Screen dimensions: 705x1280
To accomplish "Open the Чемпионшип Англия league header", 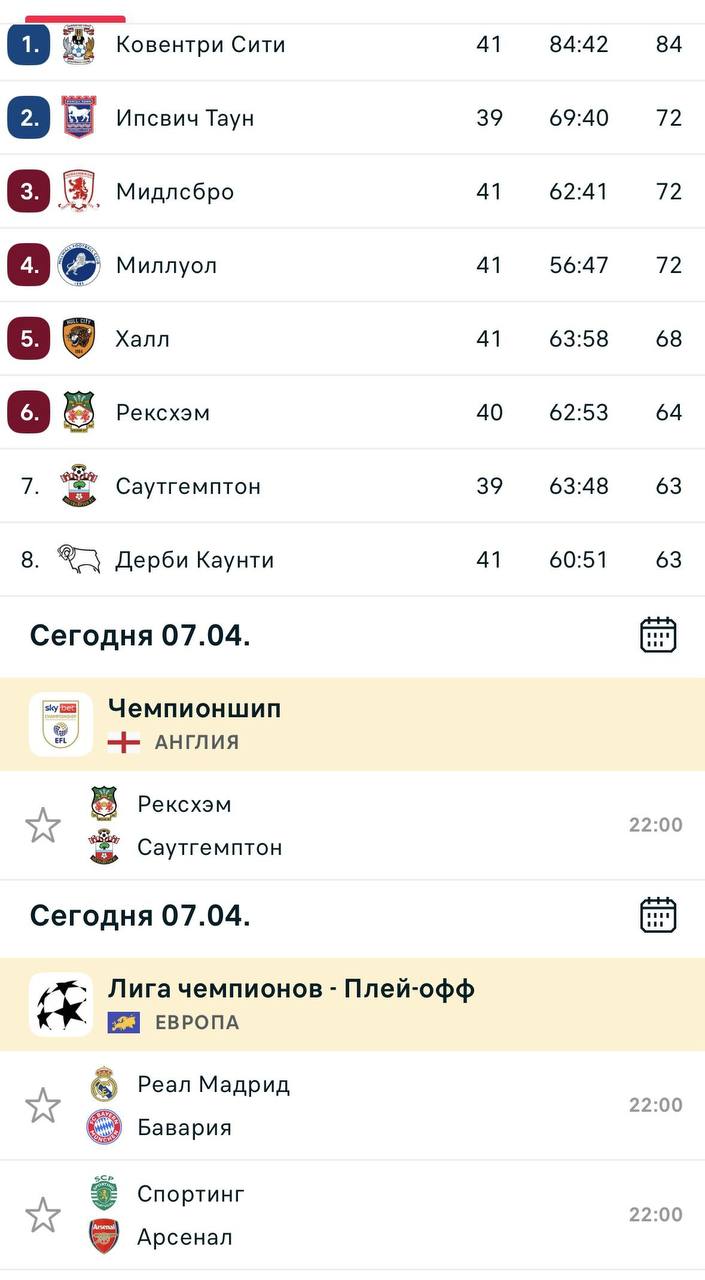I will (352, 724).
